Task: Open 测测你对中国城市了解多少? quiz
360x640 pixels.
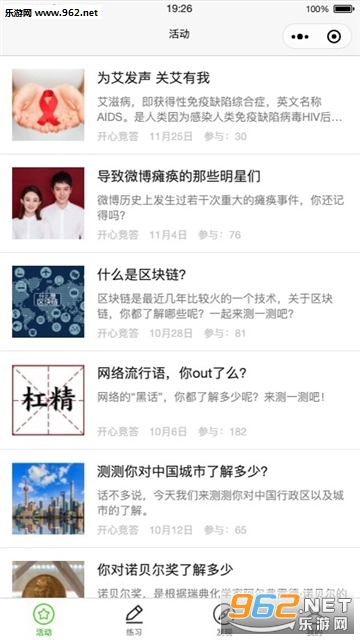Action: click(180, 498)
